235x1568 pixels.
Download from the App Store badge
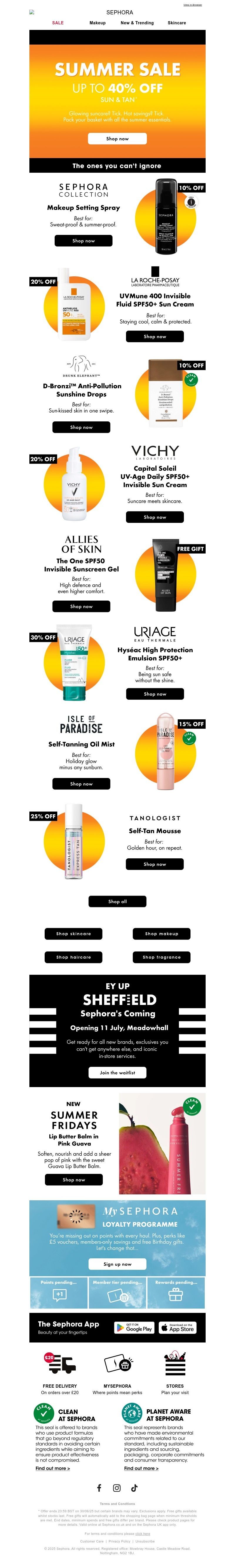(177, 1328)
